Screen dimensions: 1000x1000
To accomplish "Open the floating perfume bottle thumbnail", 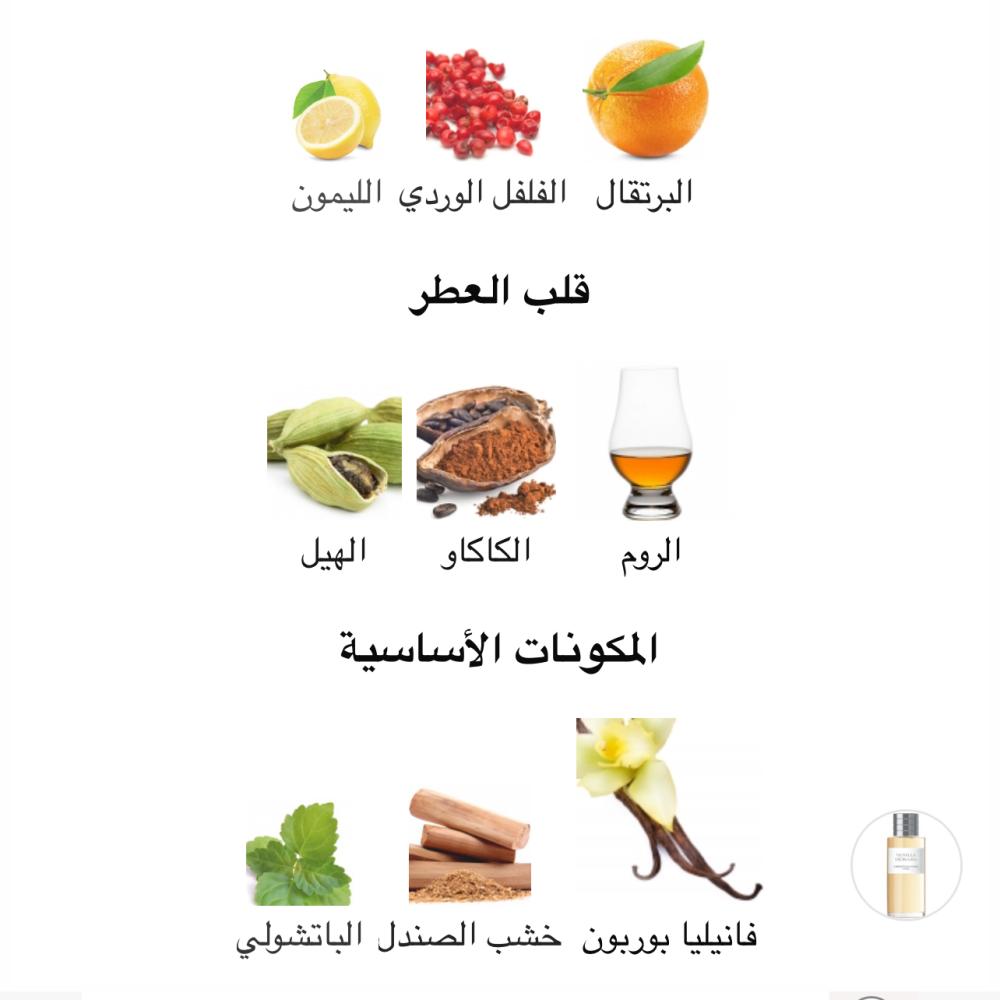I will click(906, 865).
